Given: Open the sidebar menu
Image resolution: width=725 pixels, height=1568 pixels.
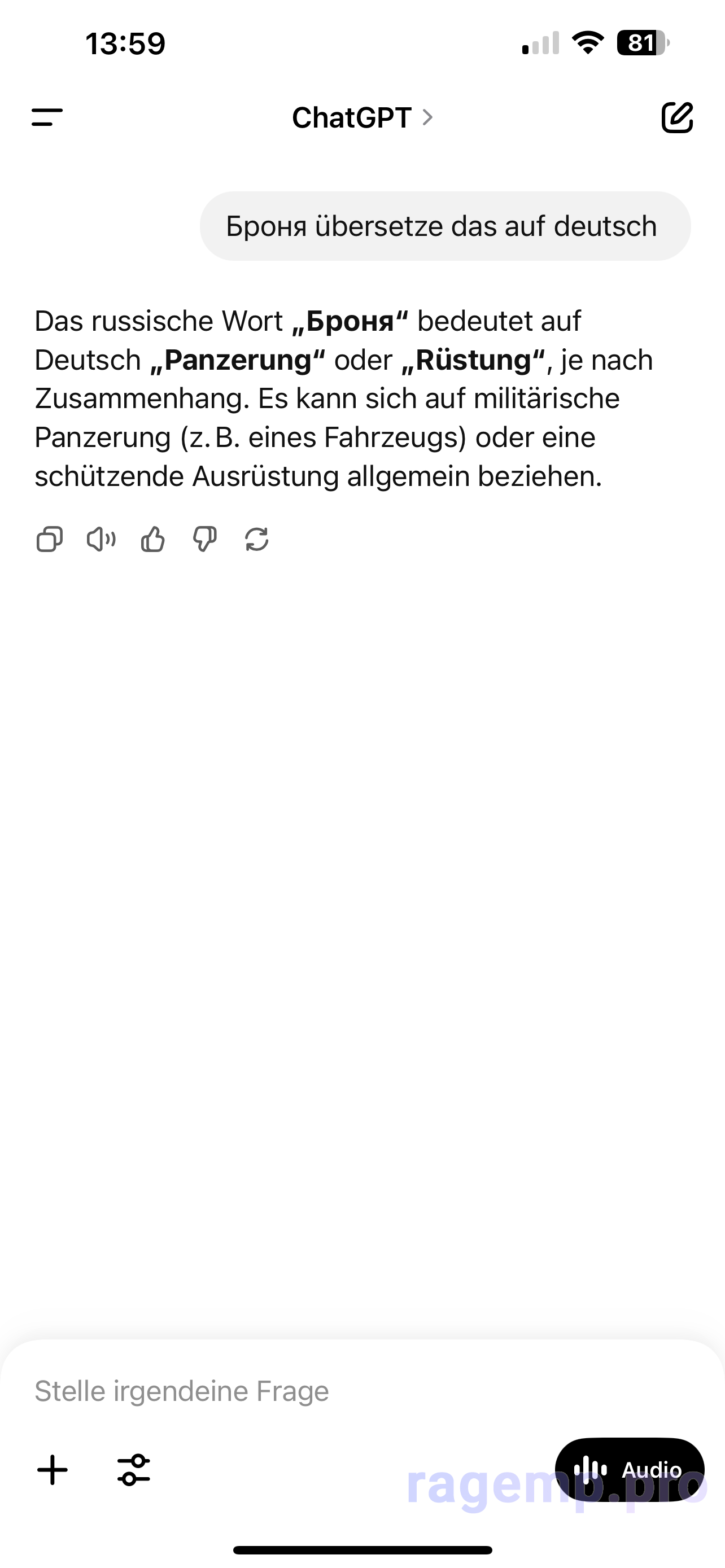Looking at the screenshot, I should coord(47,117).
